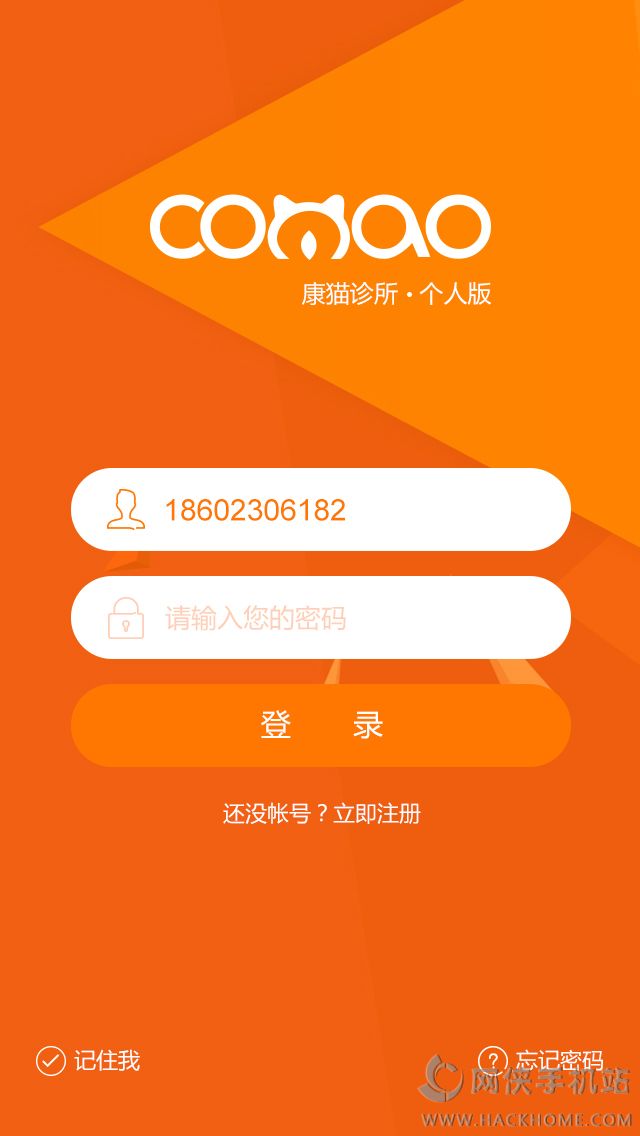Toggle the 记住我 remember me checkbox
This screenshot has height=1136, width=640.
pos(52,1061)
